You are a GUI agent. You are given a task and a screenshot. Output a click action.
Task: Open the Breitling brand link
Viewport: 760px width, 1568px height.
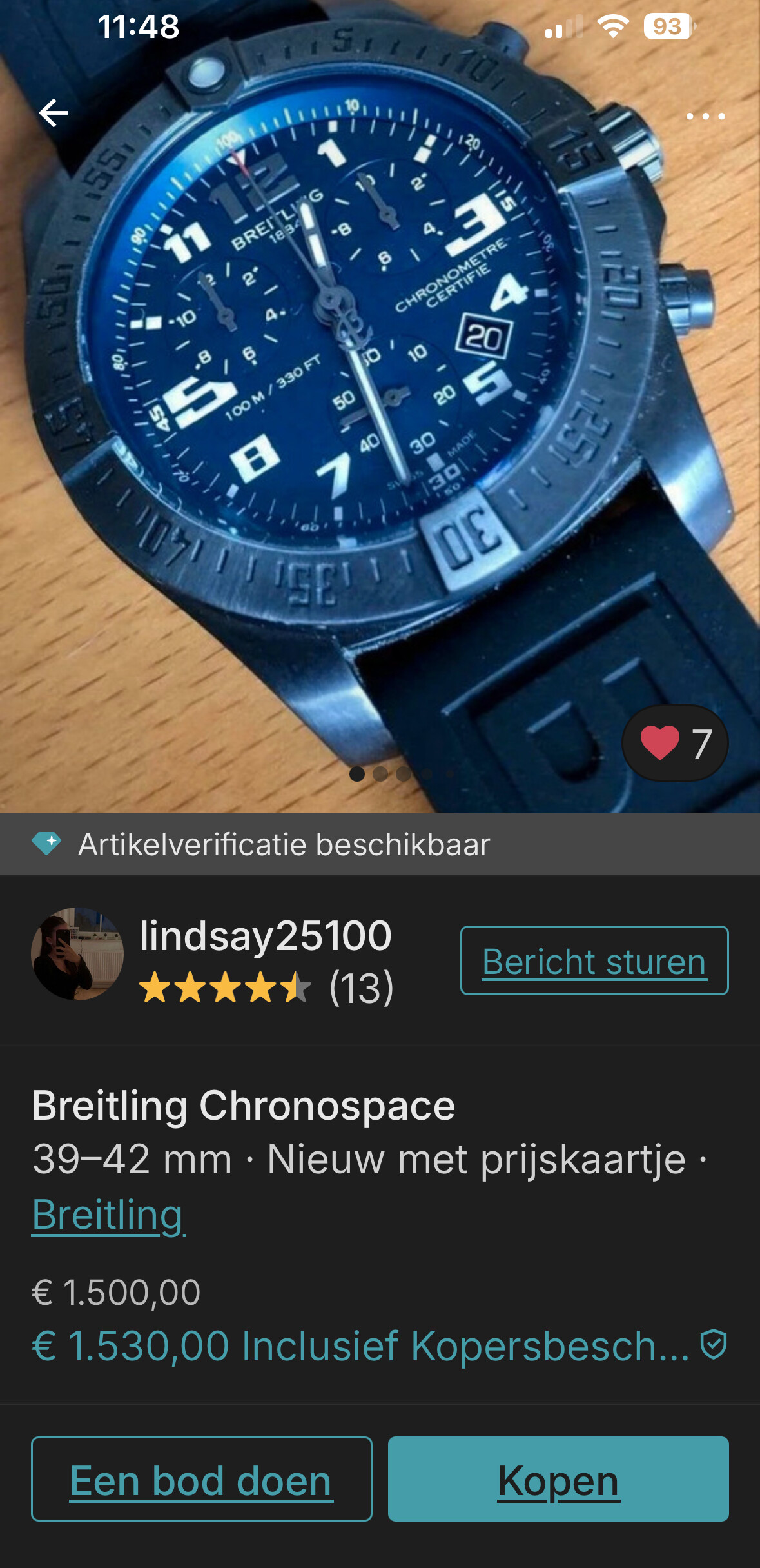108,1215
